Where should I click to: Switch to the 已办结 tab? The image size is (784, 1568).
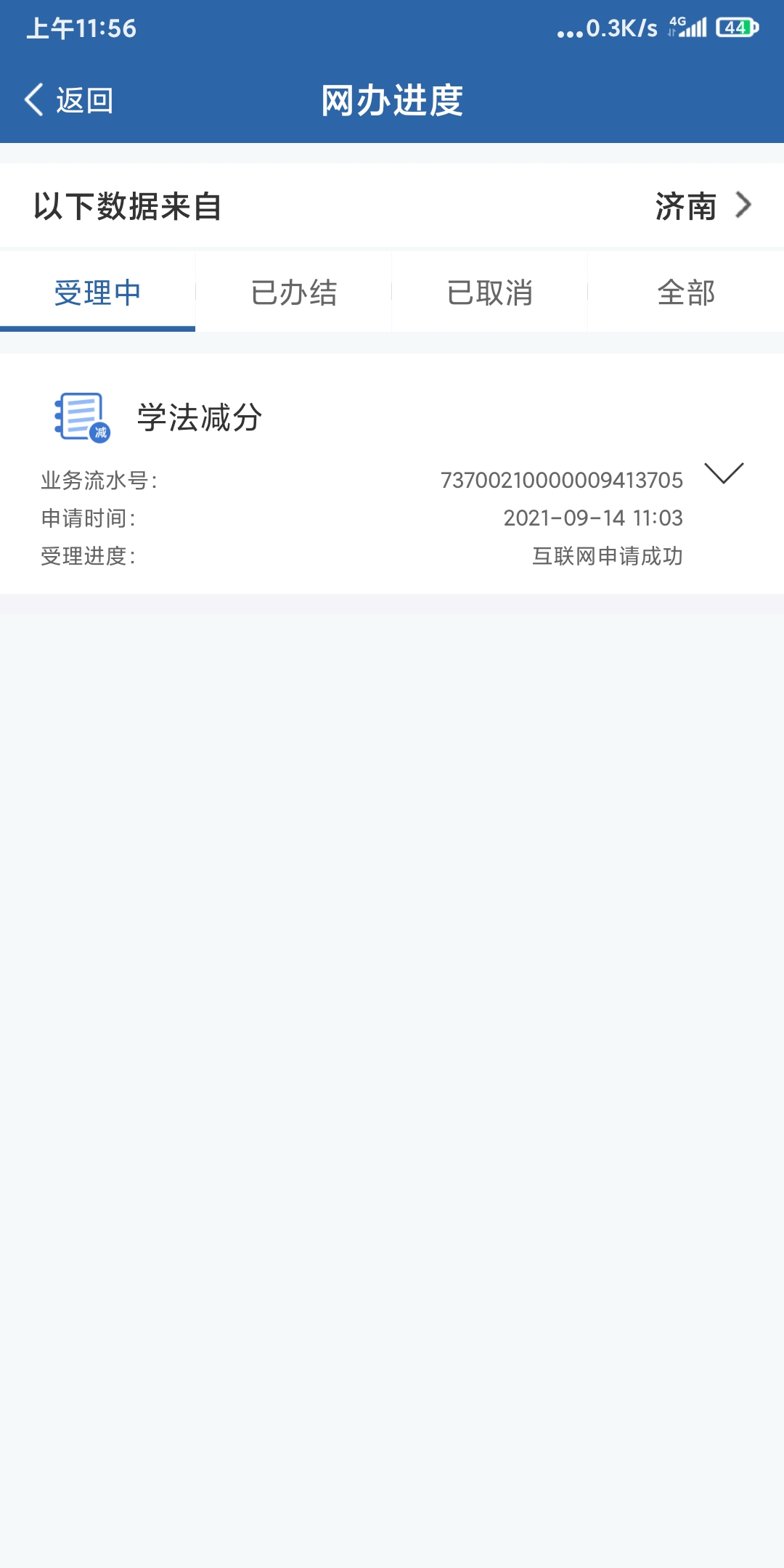coord(293,293)
